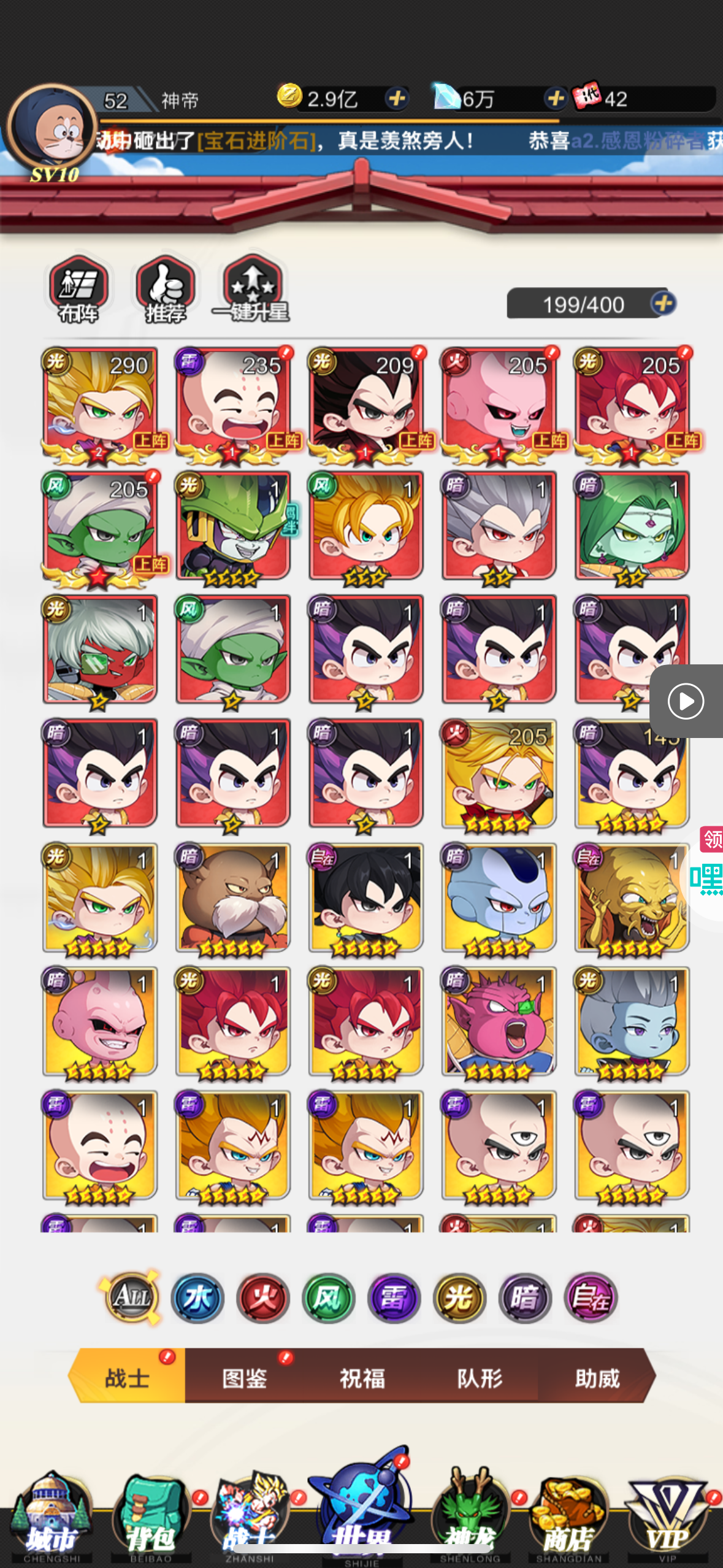
Task: Add gold coins via 2.9亿 plus
Action: click(397, 98)
